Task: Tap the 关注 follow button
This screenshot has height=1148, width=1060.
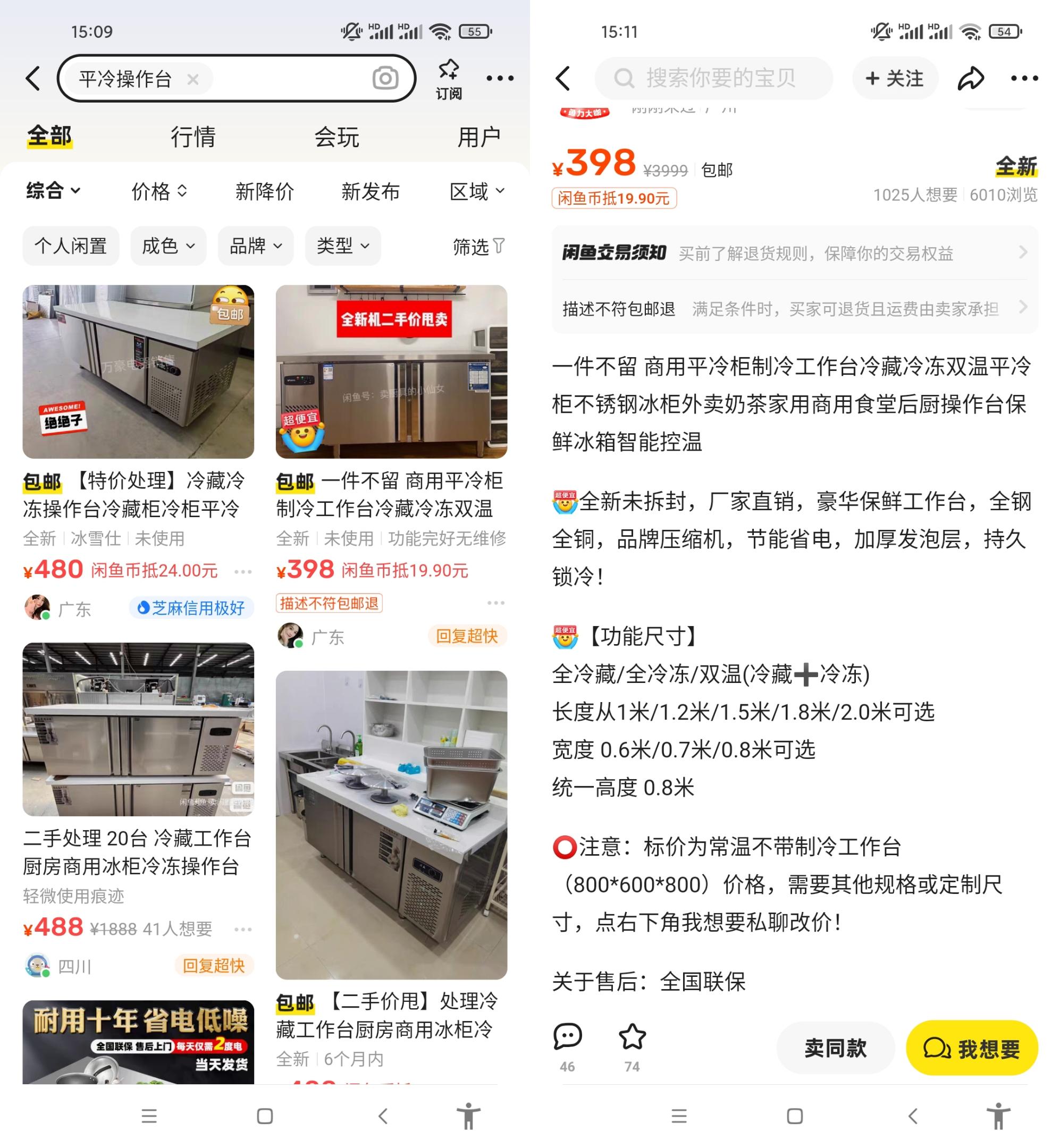Action: [895, 79]
